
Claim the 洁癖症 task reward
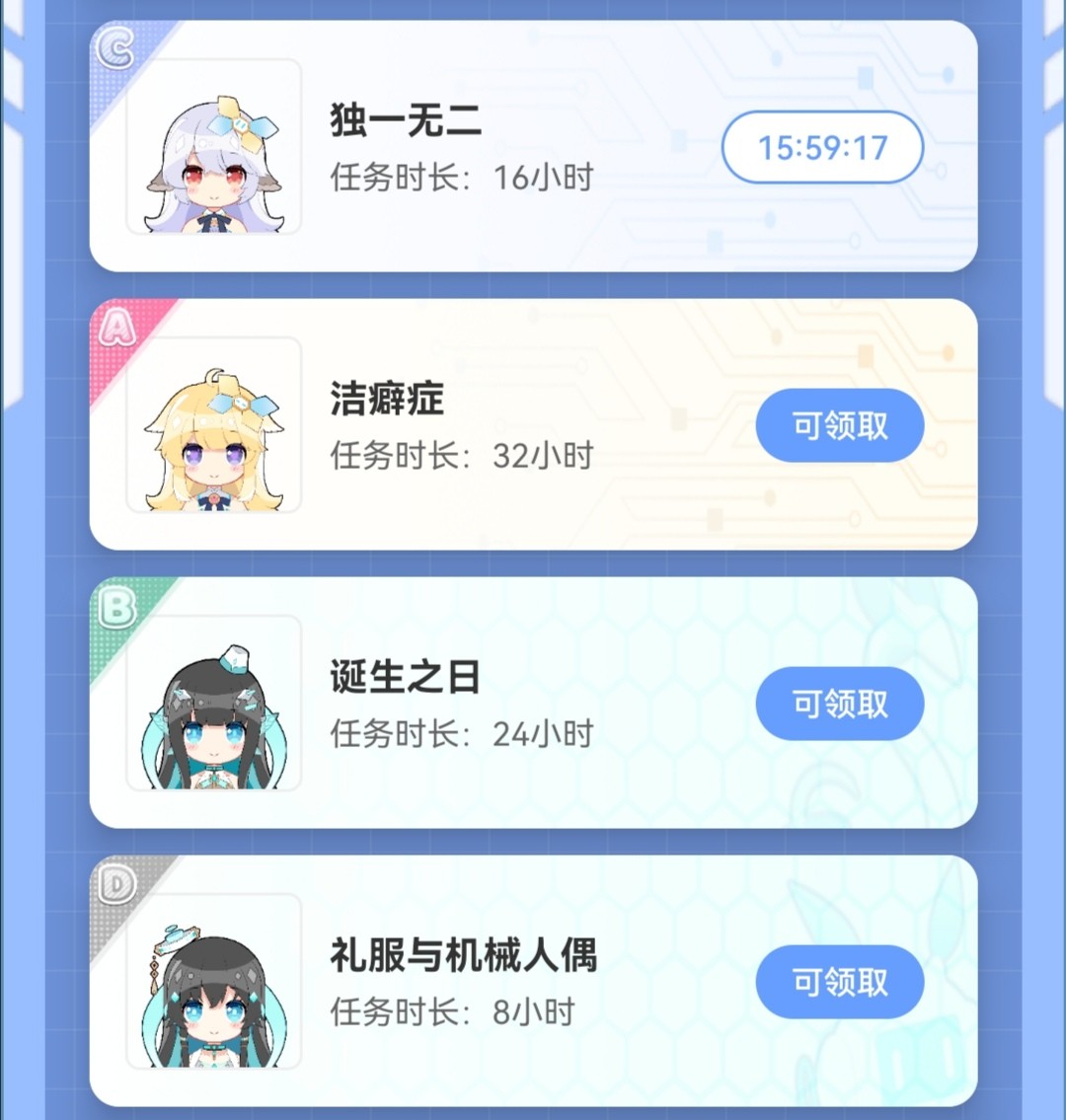(x=839, y=425)
